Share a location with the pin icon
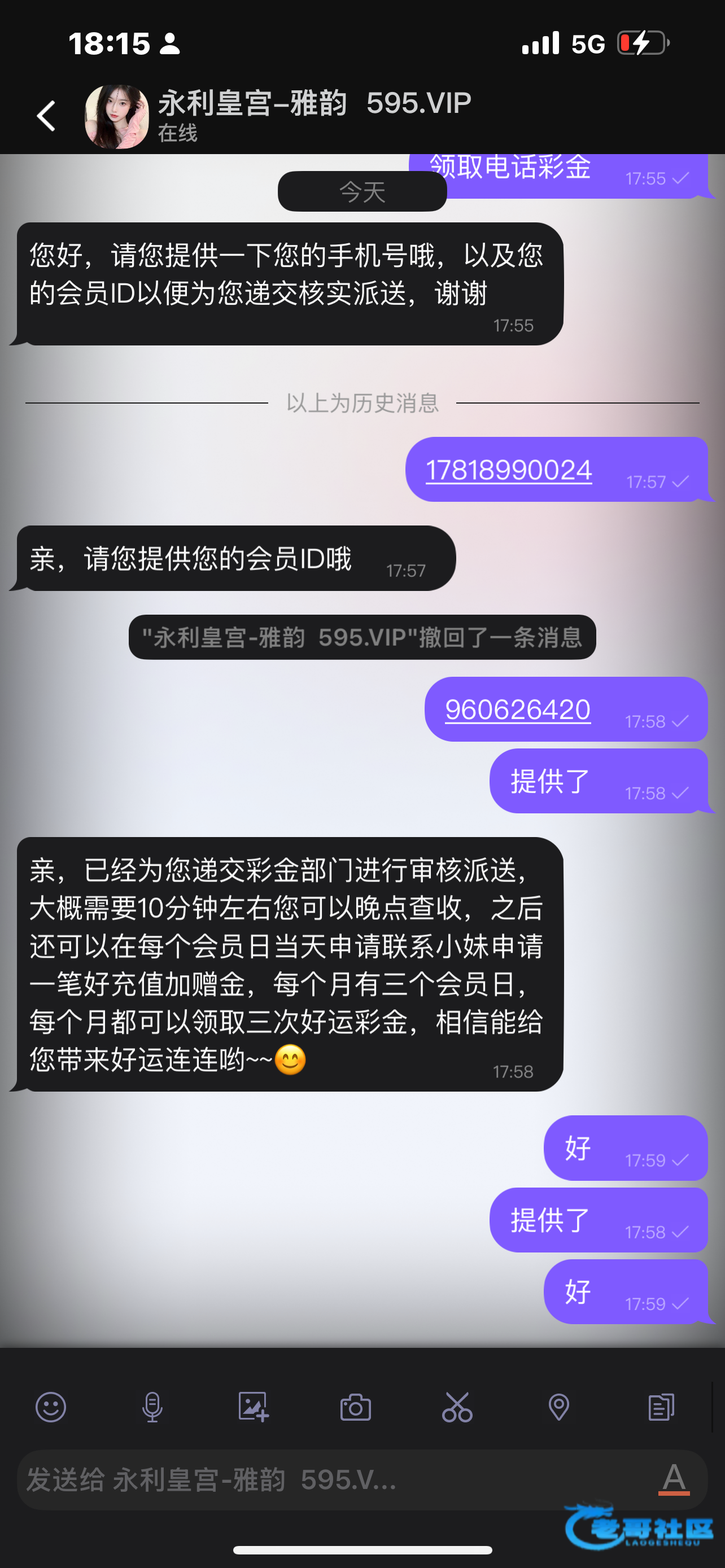Image resolution: width=725 pixels, height=1568 pixels. 559,1407
